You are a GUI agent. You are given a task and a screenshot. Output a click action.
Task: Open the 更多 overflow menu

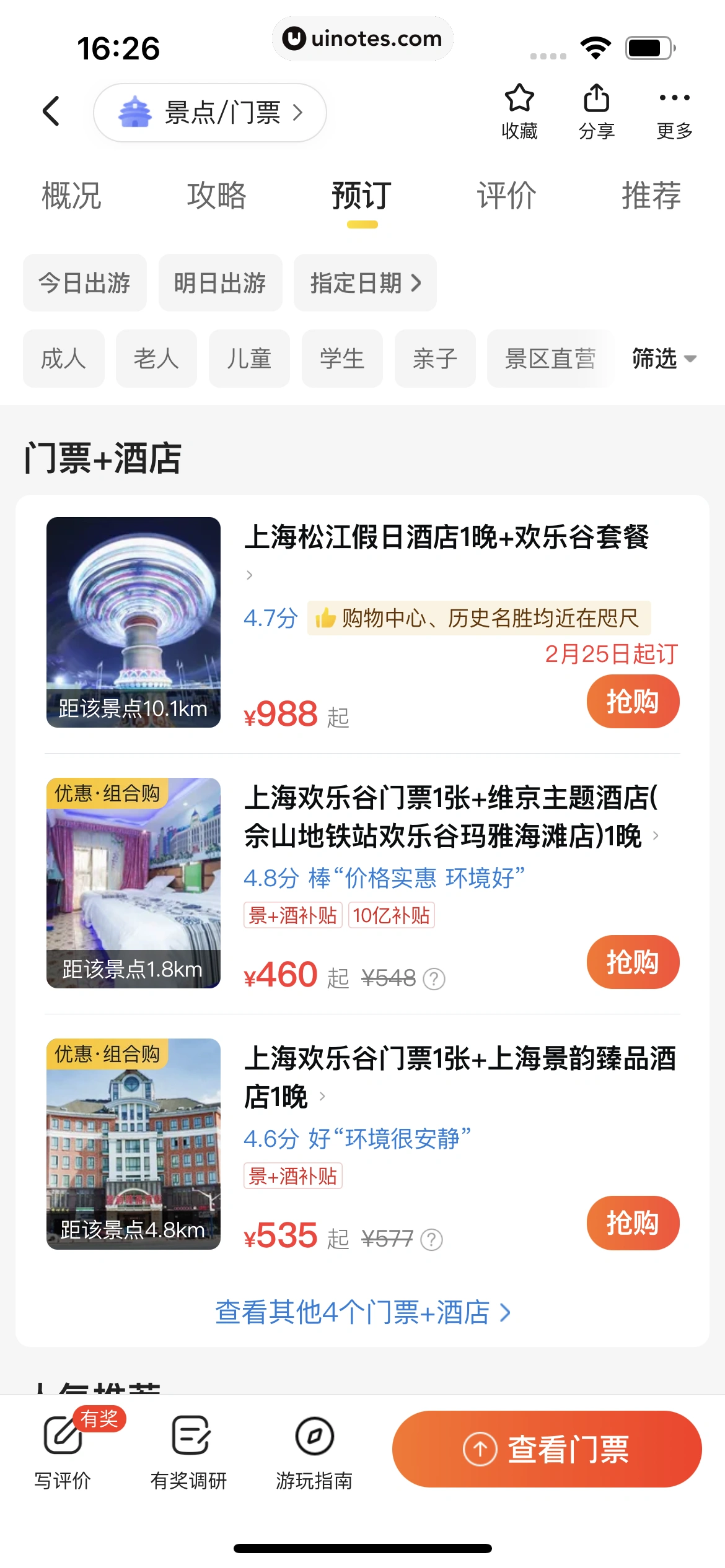tap(674, 111)
